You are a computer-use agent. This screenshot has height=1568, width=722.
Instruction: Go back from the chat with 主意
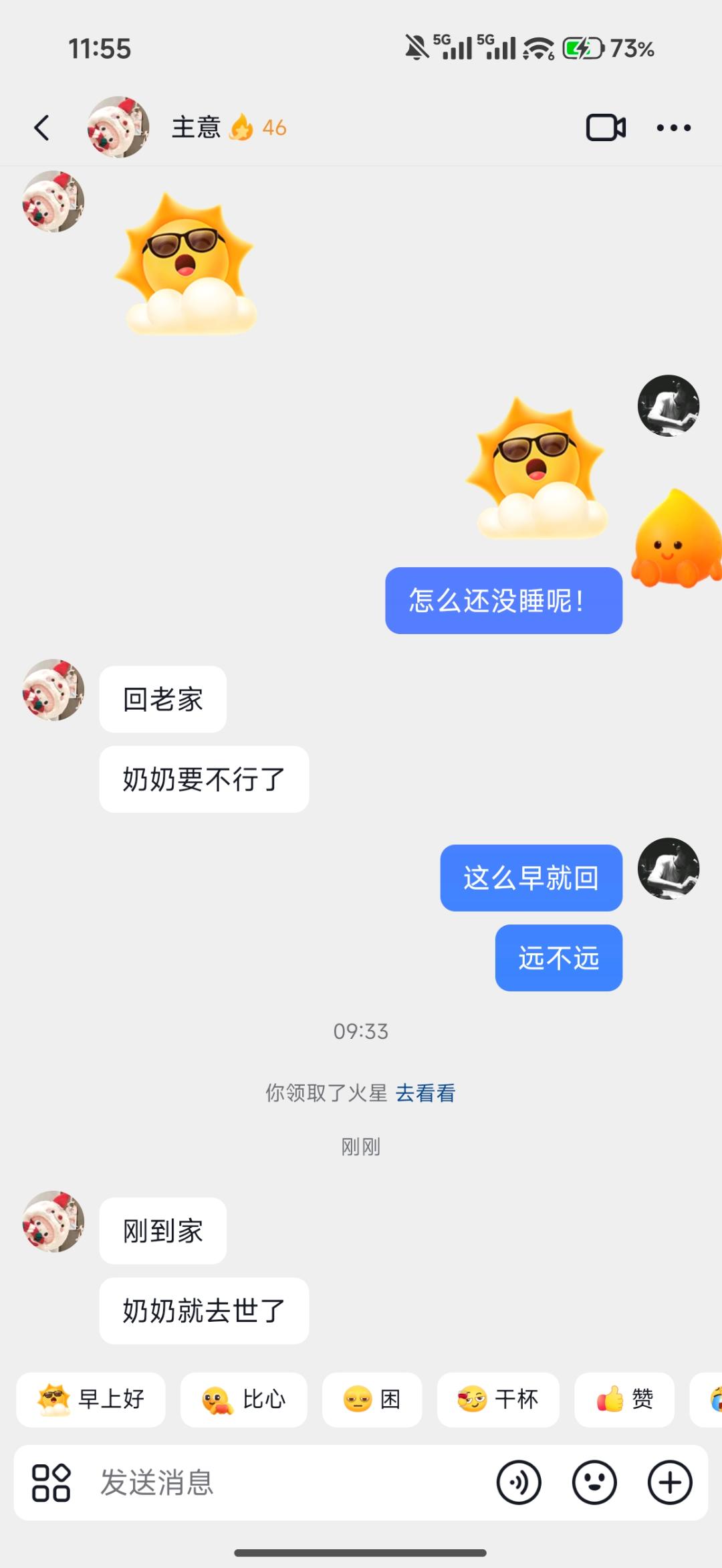point(42,128)
